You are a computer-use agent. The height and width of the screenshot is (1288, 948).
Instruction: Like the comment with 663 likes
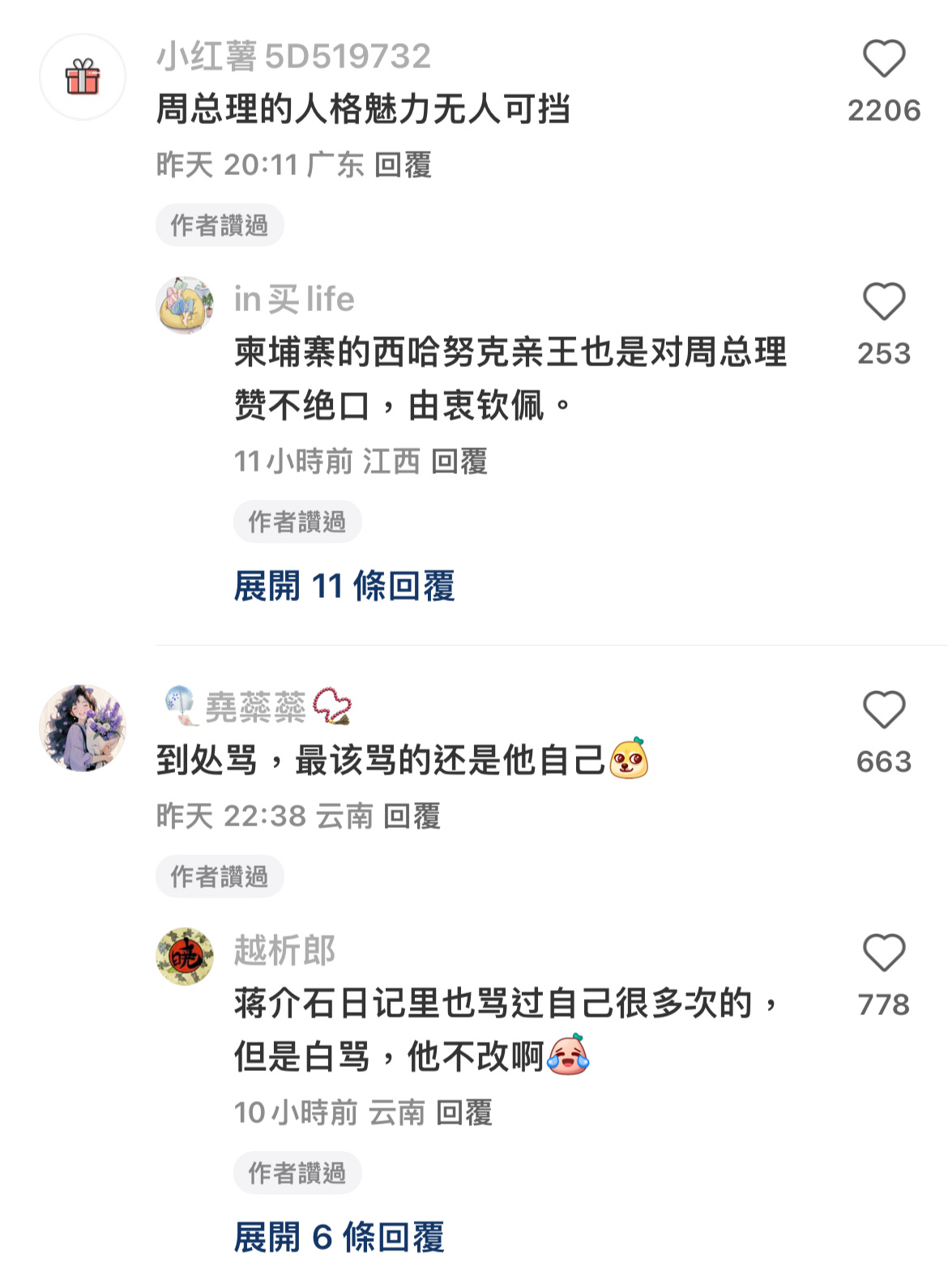(883, 710)
